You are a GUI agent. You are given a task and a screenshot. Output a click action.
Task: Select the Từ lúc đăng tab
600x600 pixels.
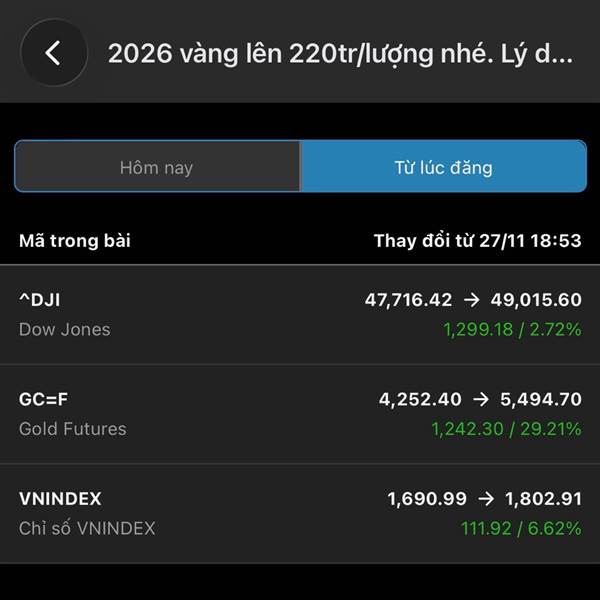[443, 167]
